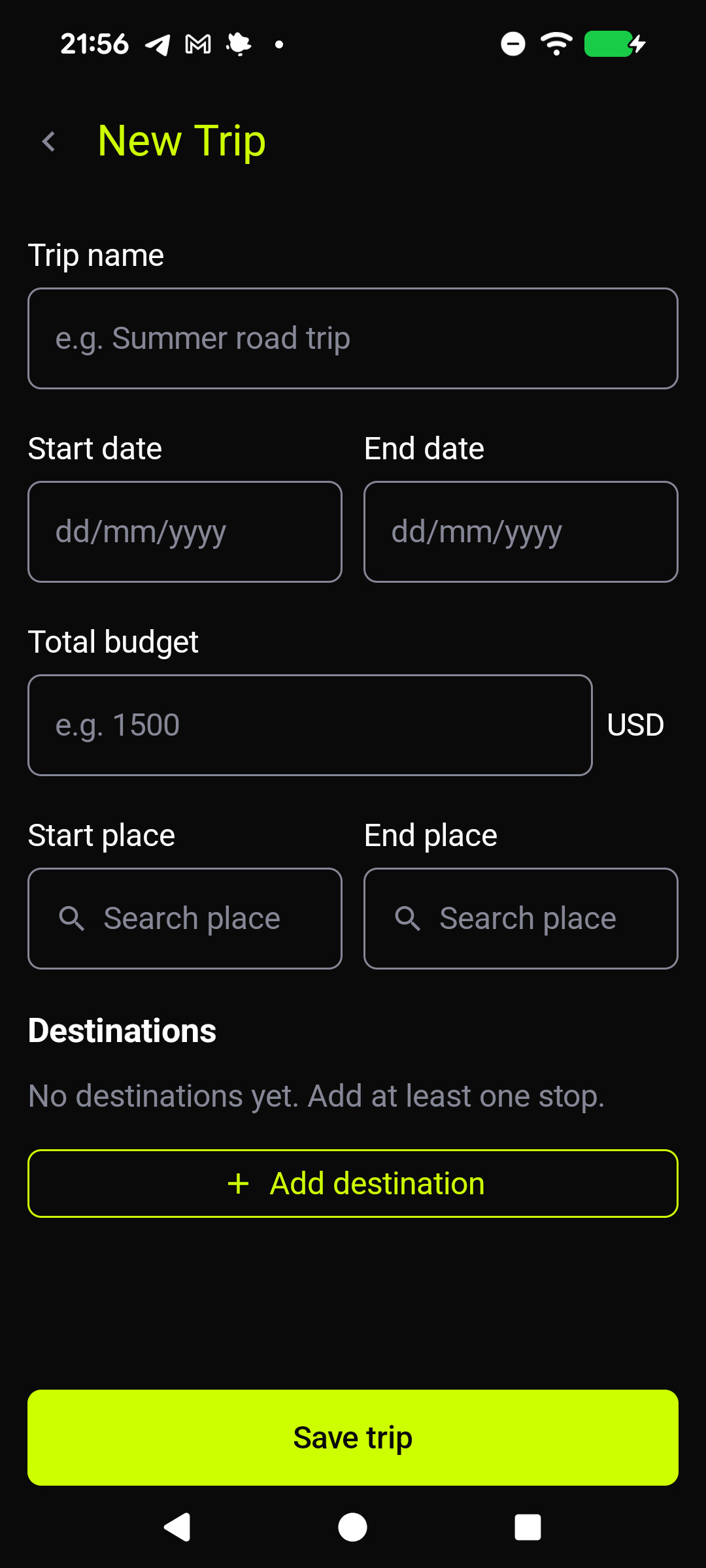
Task: Tap the do-not-disturb icon in status bar
Action: pyautogui.click(x=513, y=43)
